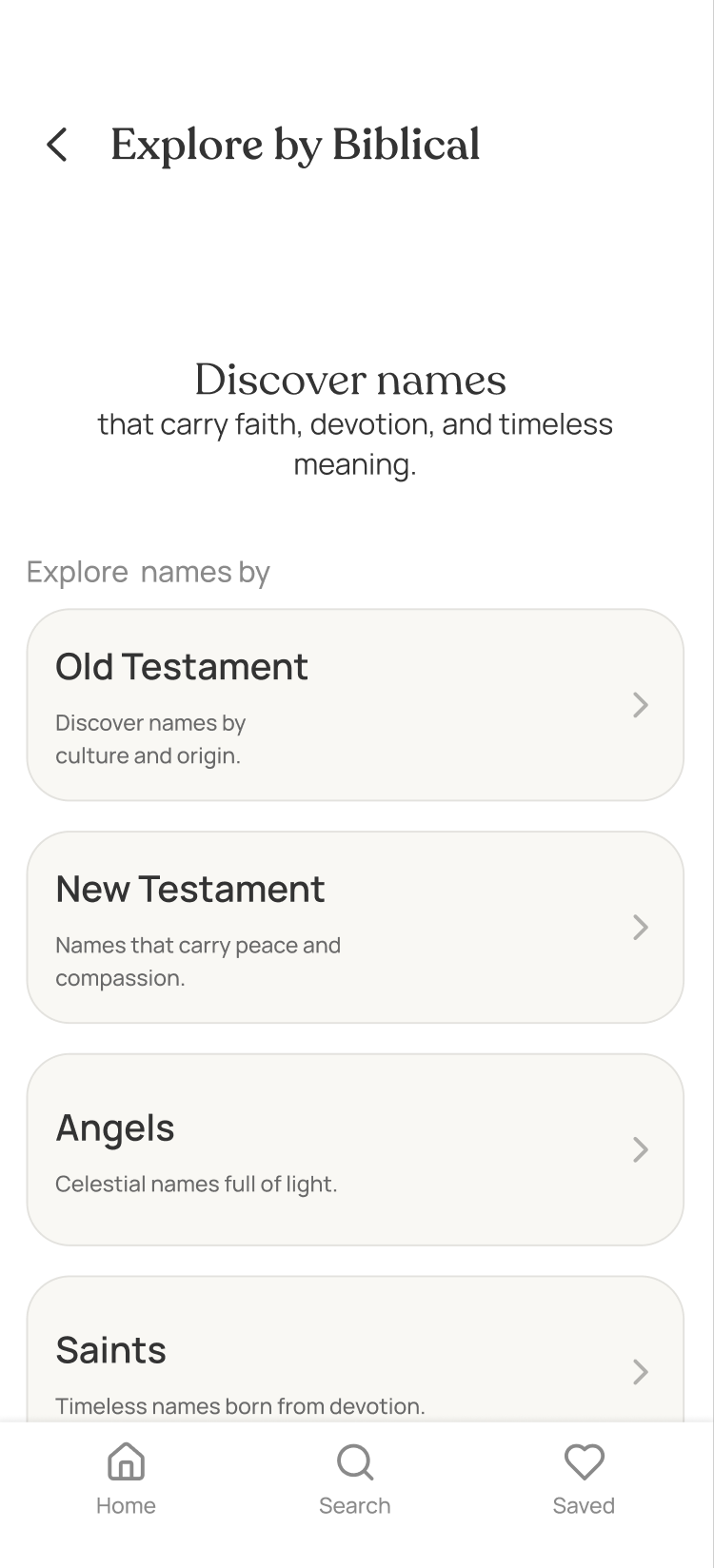Open the Saved tab

[584, 1479]
